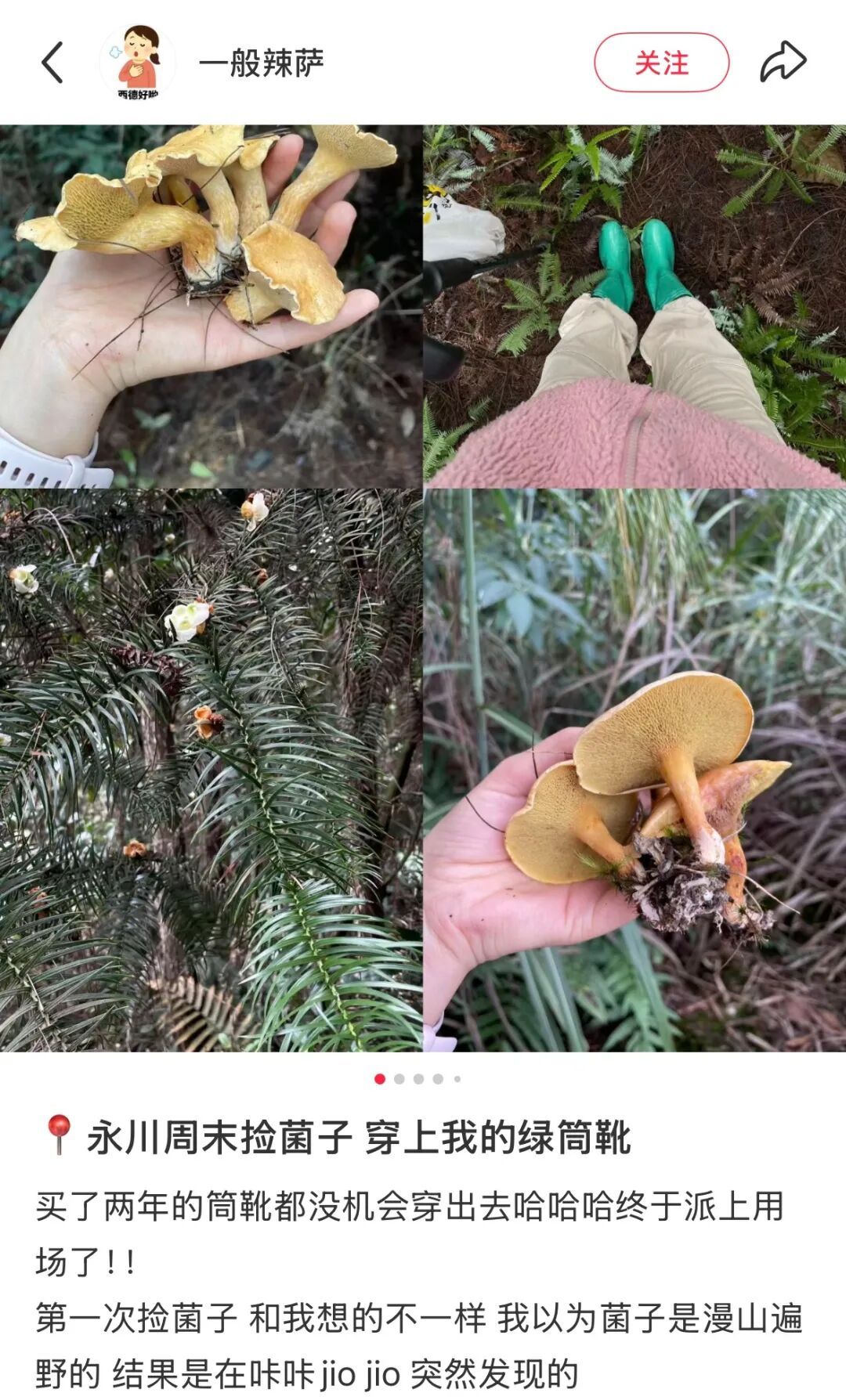Open the green rain boots photo

click(634, 298)
